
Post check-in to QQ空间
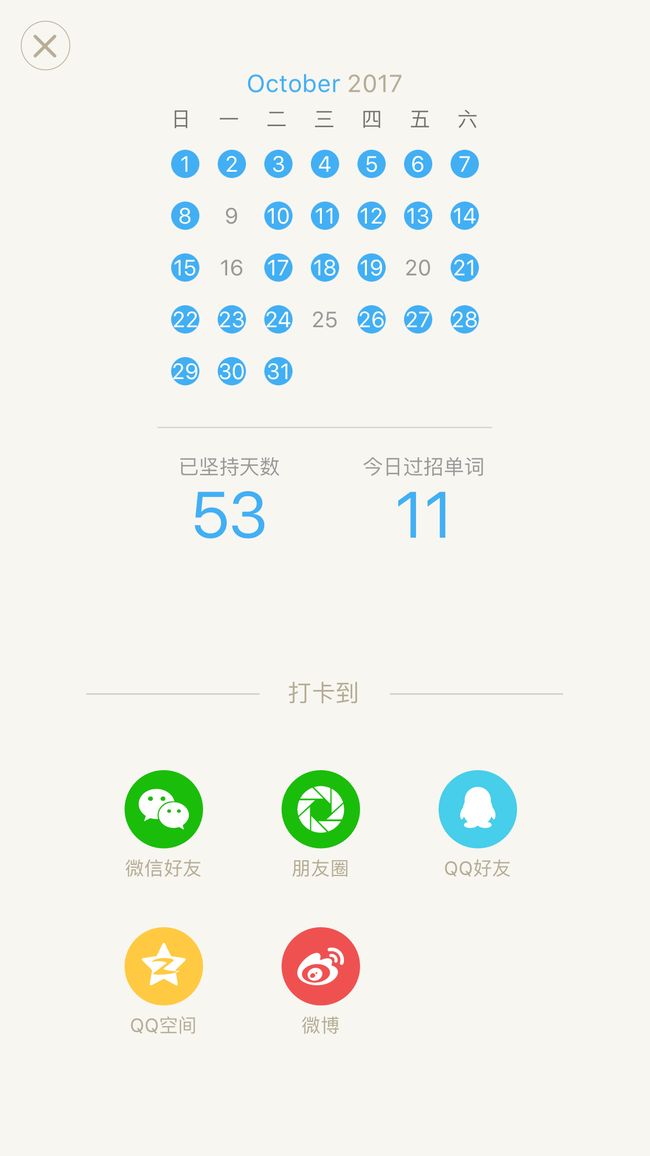point(164,966)
